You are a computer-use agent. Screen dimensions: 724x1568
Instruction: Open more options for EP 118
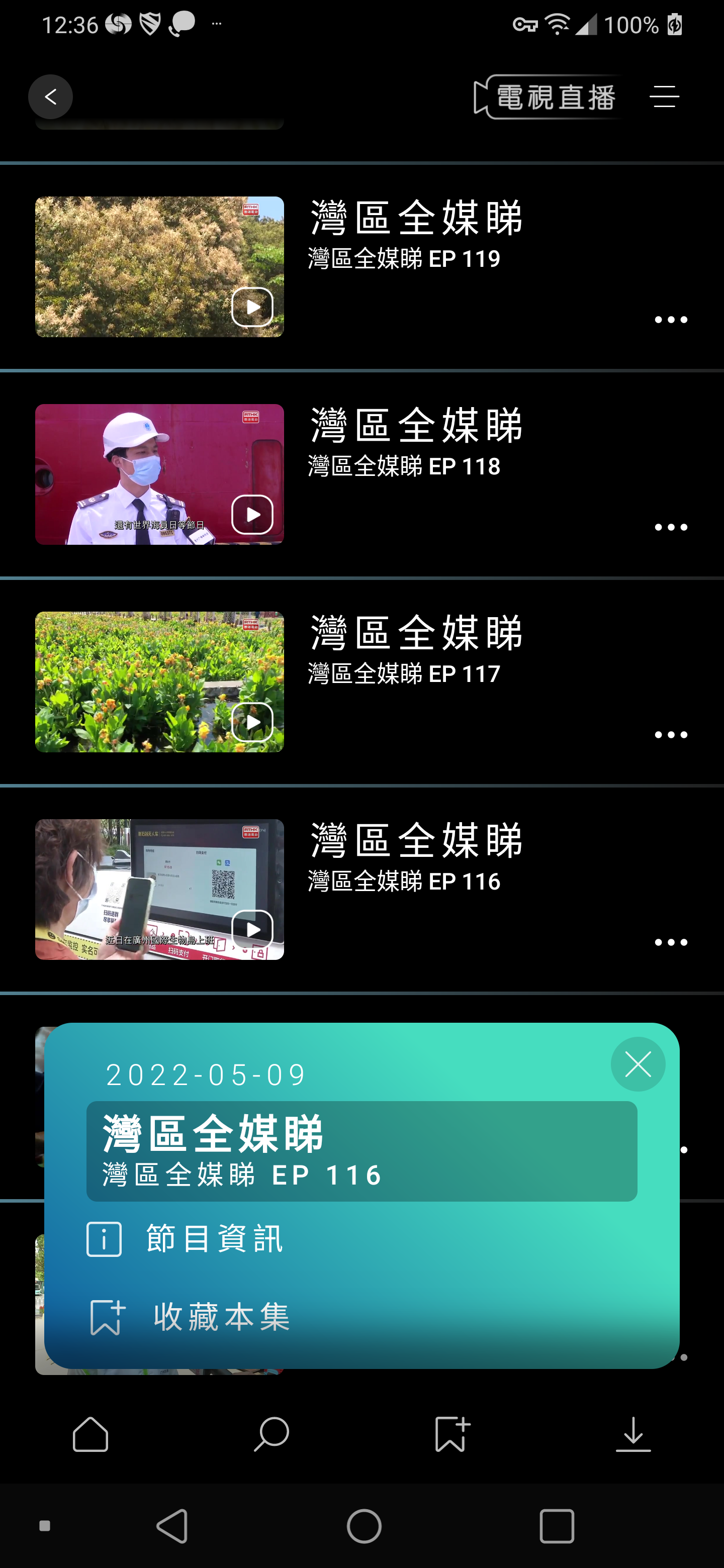click(x=670, y=527)
